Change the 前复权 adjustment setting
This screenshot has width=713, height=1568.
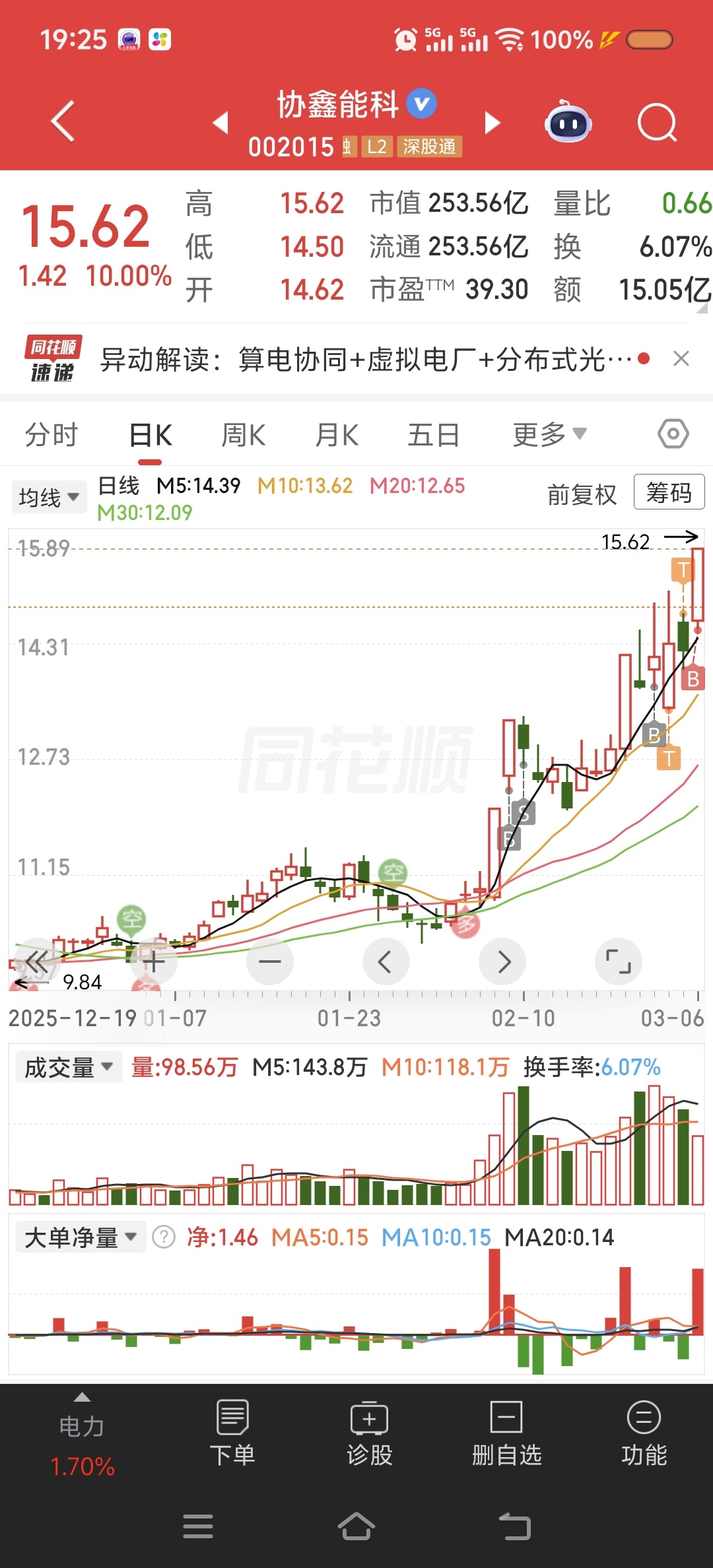tap(582, 494)
